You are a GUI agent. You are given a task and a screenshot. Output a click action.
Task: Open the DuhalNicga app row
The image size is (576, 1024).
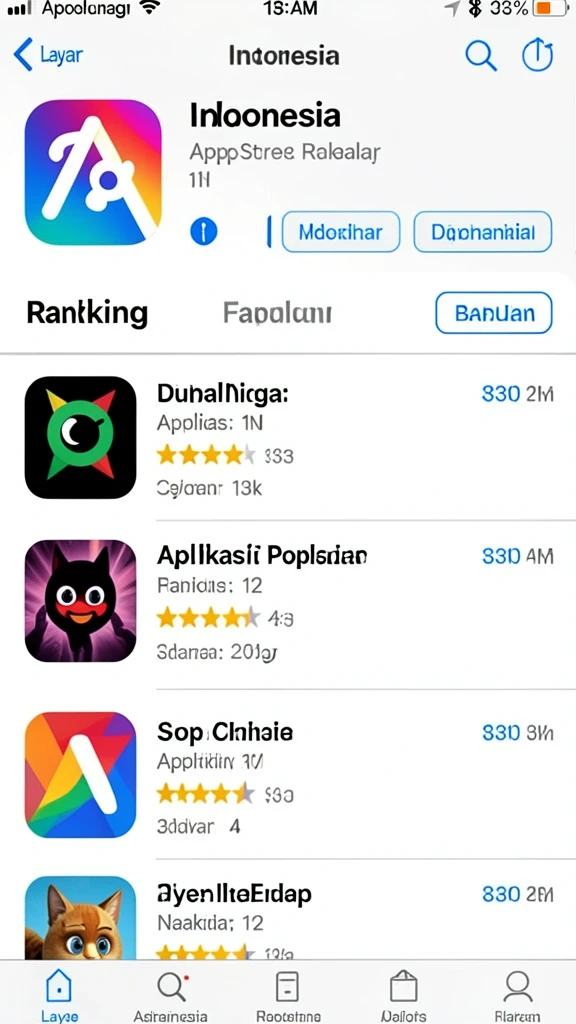pos(288,438)
